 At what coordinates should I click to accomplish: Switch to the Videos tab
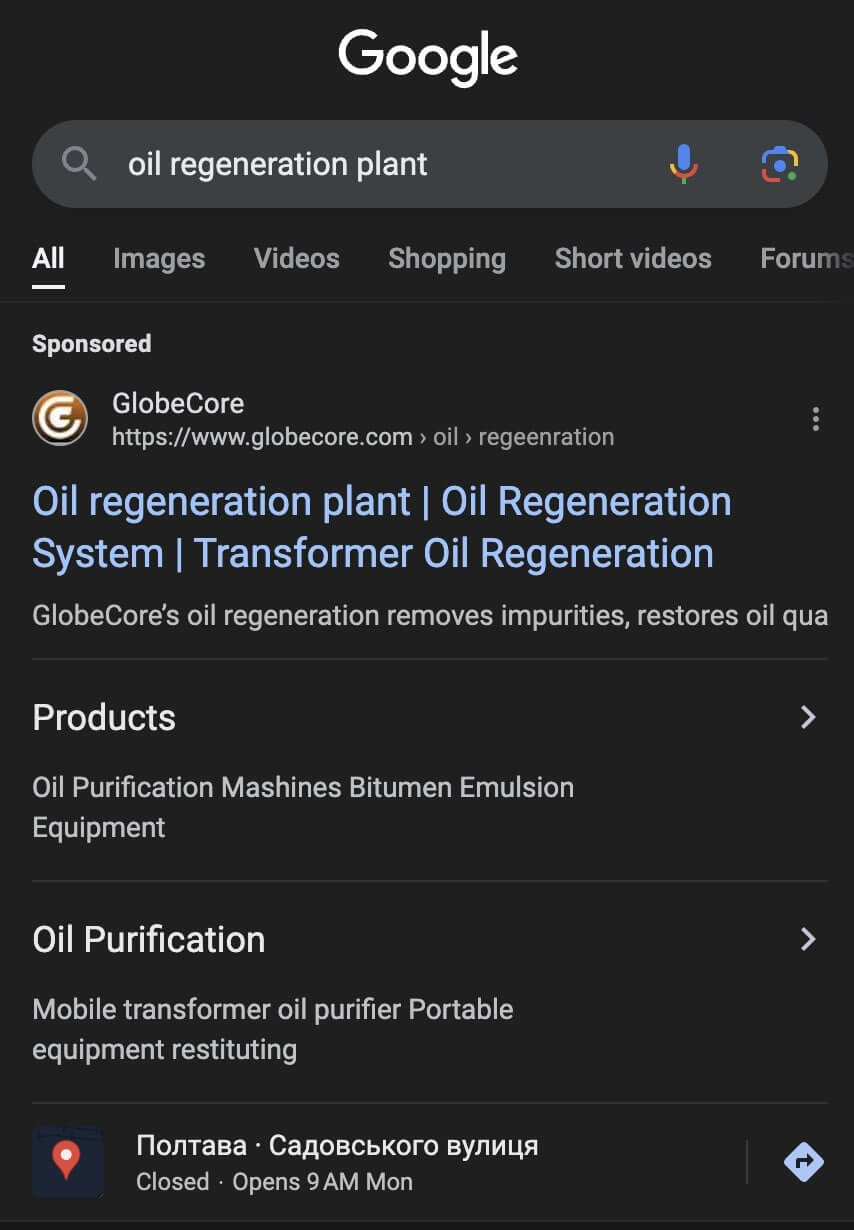point(296,258)
